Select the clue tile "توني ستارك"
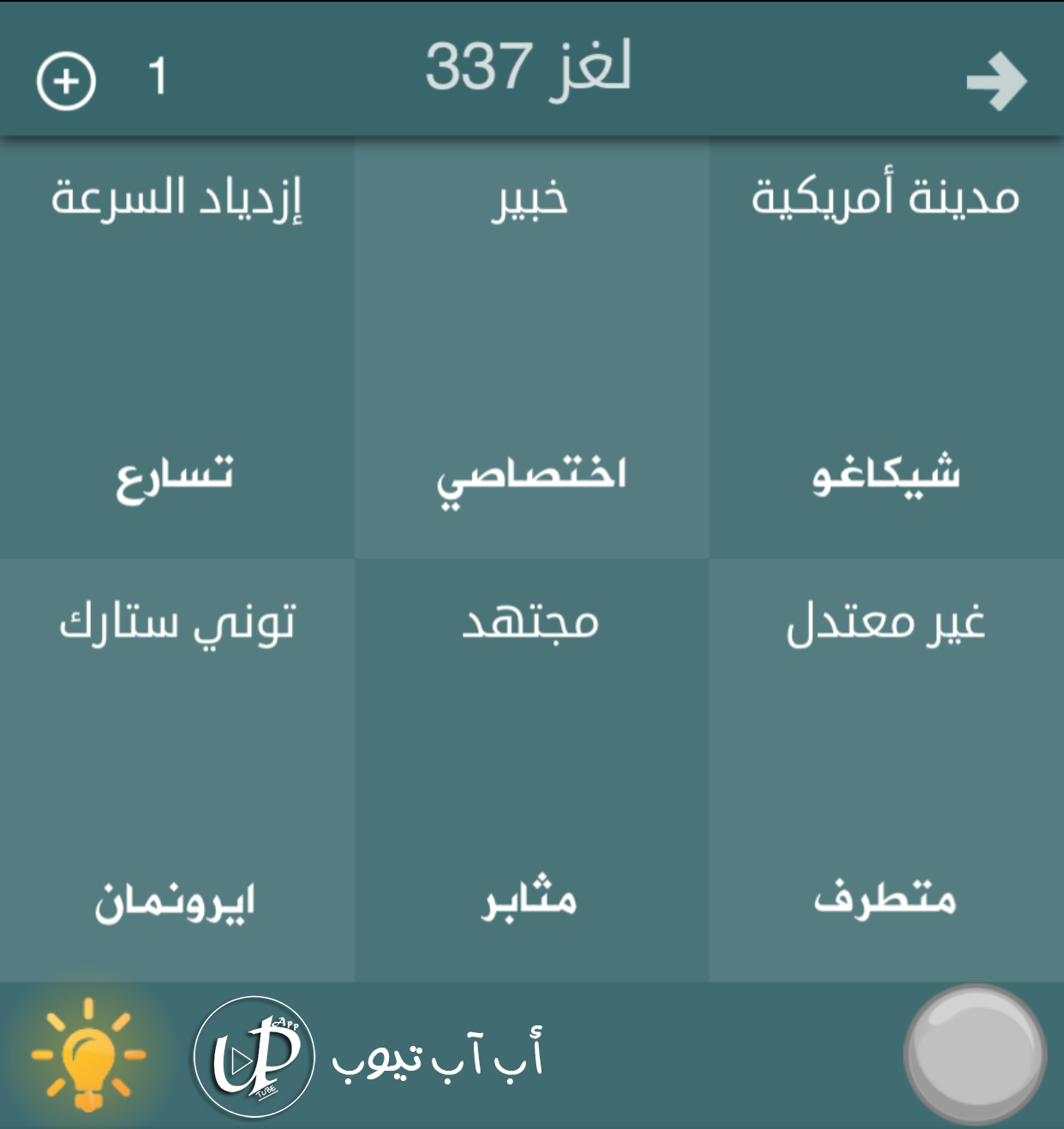The height and width of the screenshot is (1129, 1064). click(177, 769)
